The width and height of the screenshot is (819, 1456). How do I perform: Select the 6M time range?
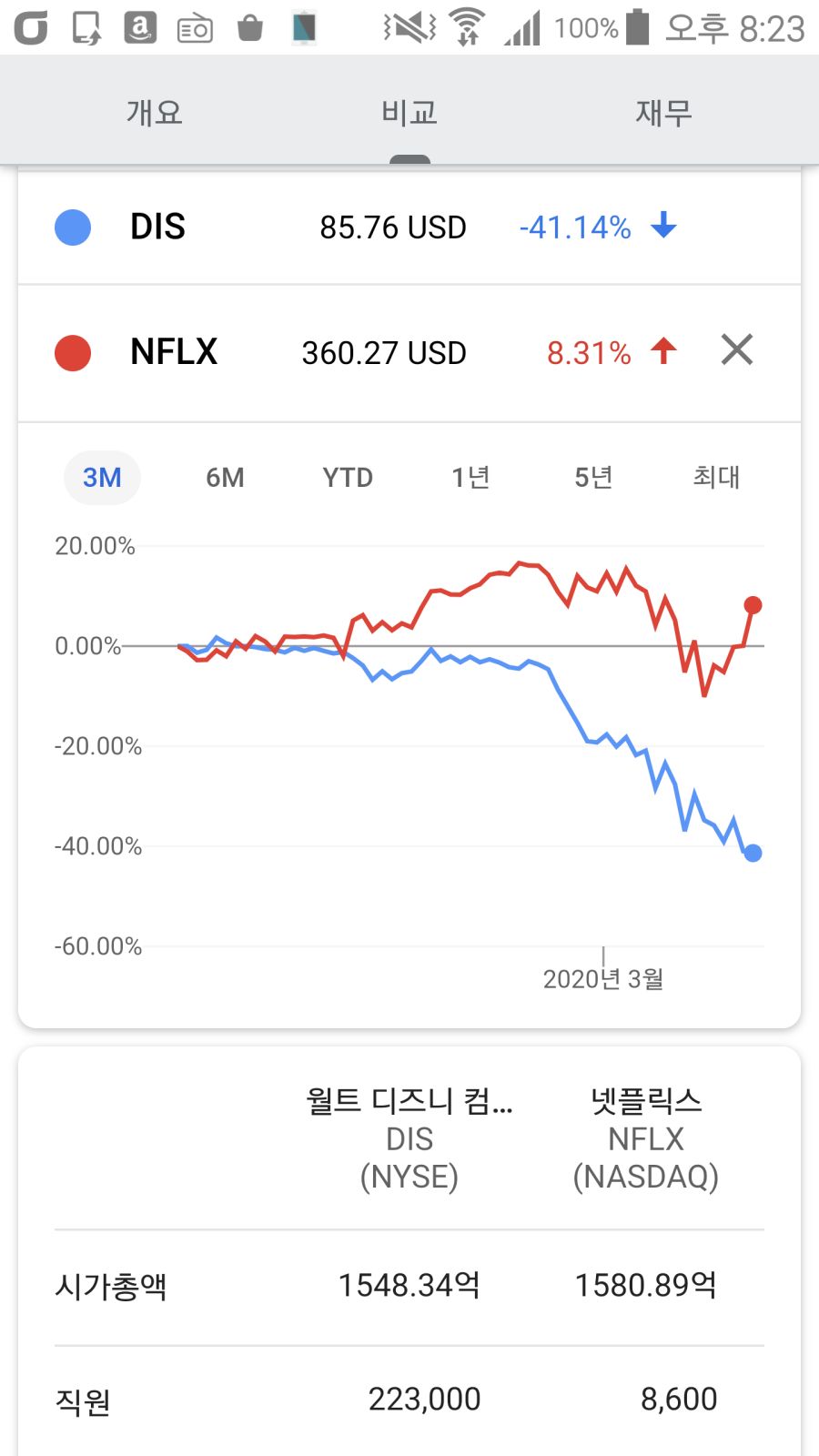224,477
